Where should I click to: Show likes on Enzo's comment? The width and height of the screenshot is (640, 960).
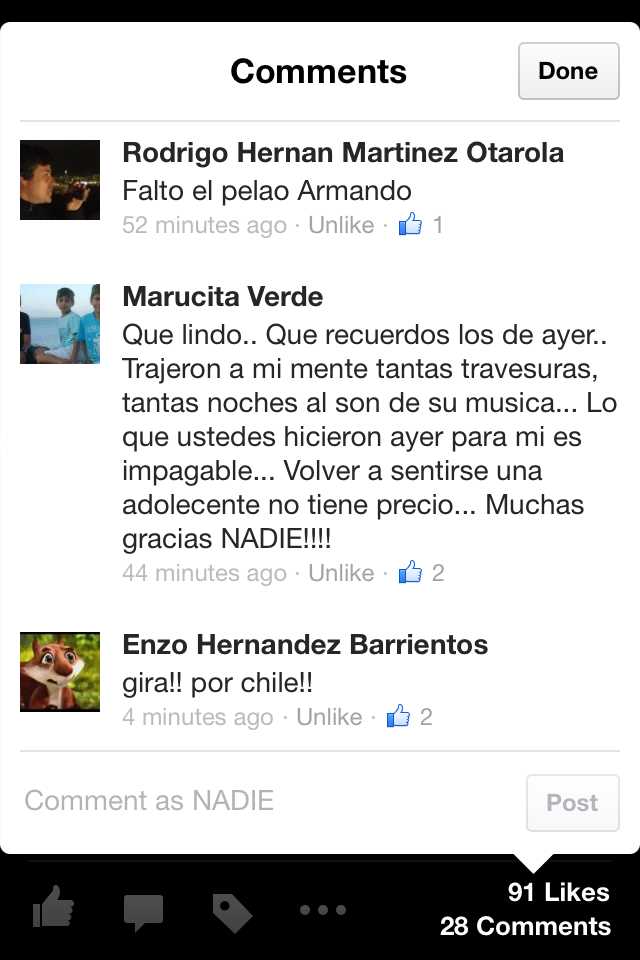(x=410, y=717)
